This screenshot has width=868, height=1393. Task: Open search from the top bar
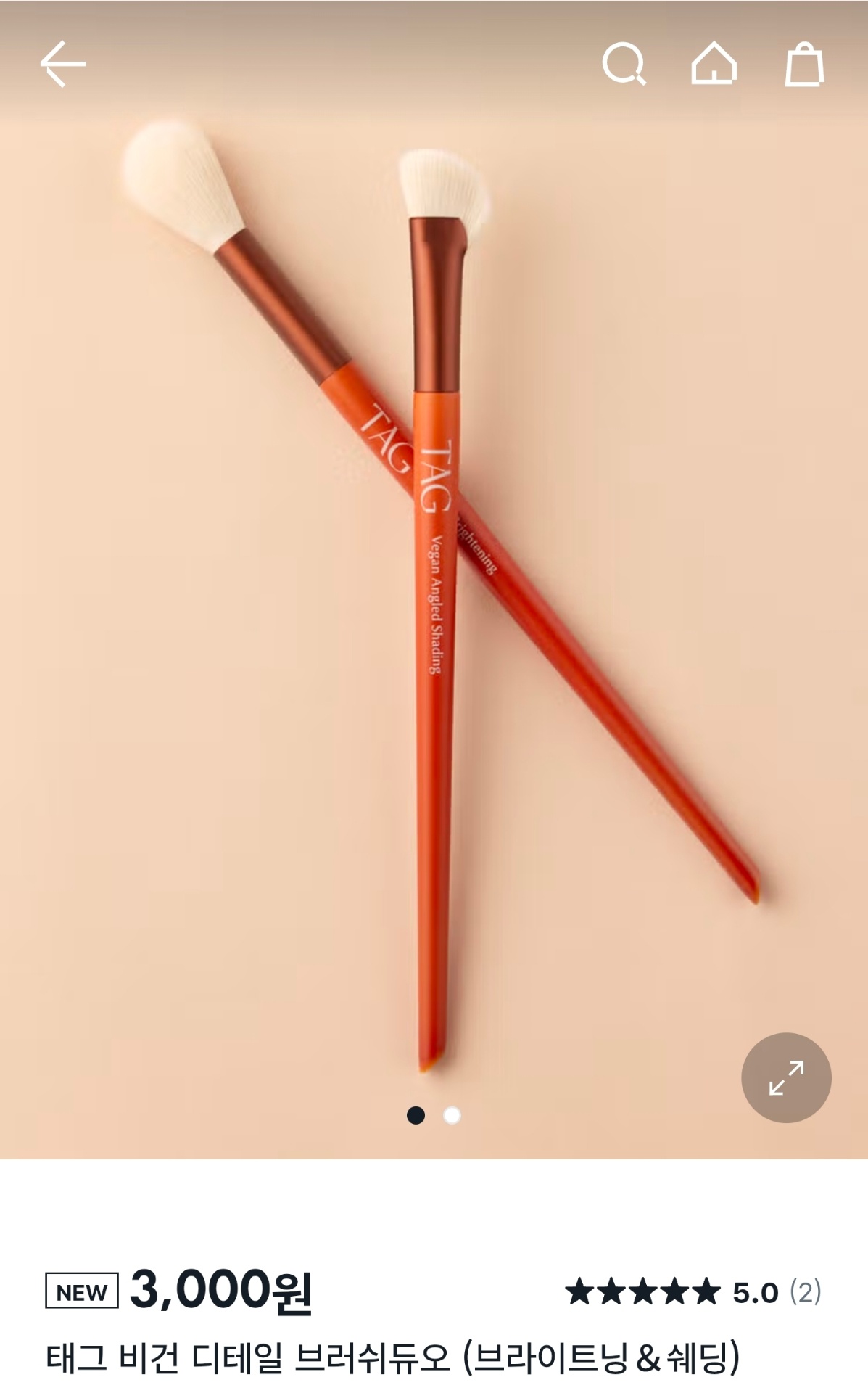pos(624,64)
